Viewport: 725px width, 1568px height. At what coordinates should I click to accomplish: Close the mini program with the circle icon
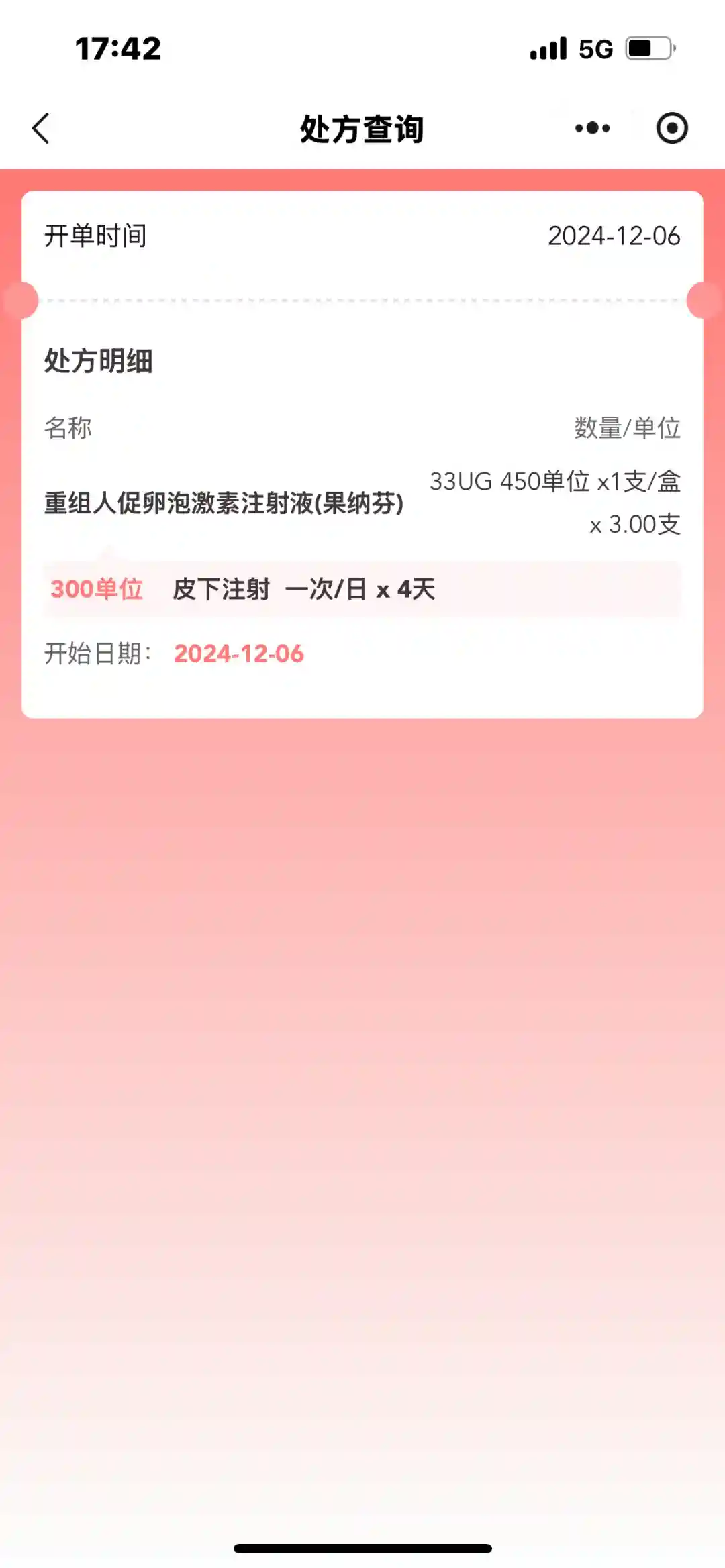pyautogui.click(x=672, y=128)
